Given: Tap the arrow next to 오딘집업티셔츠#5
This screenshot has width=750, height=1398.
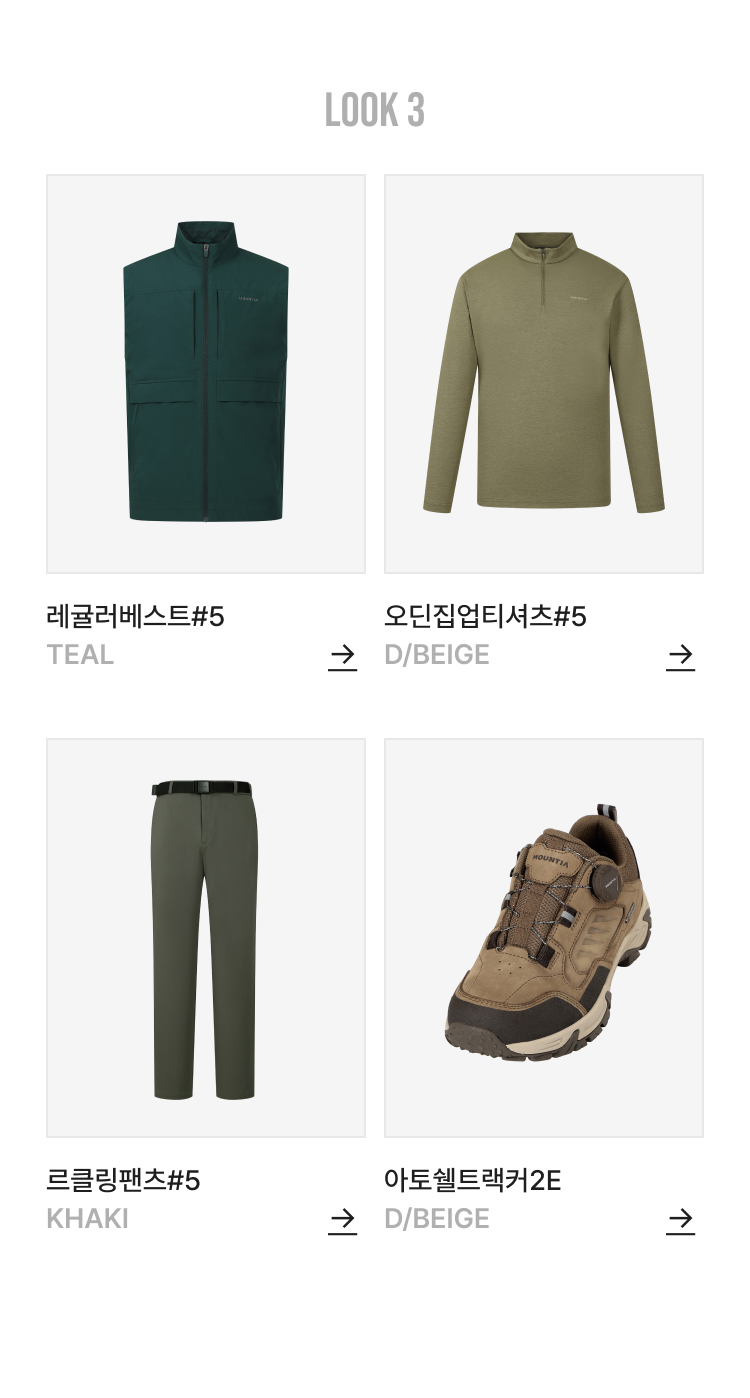Looking at the screenshot, I should 680,657.
